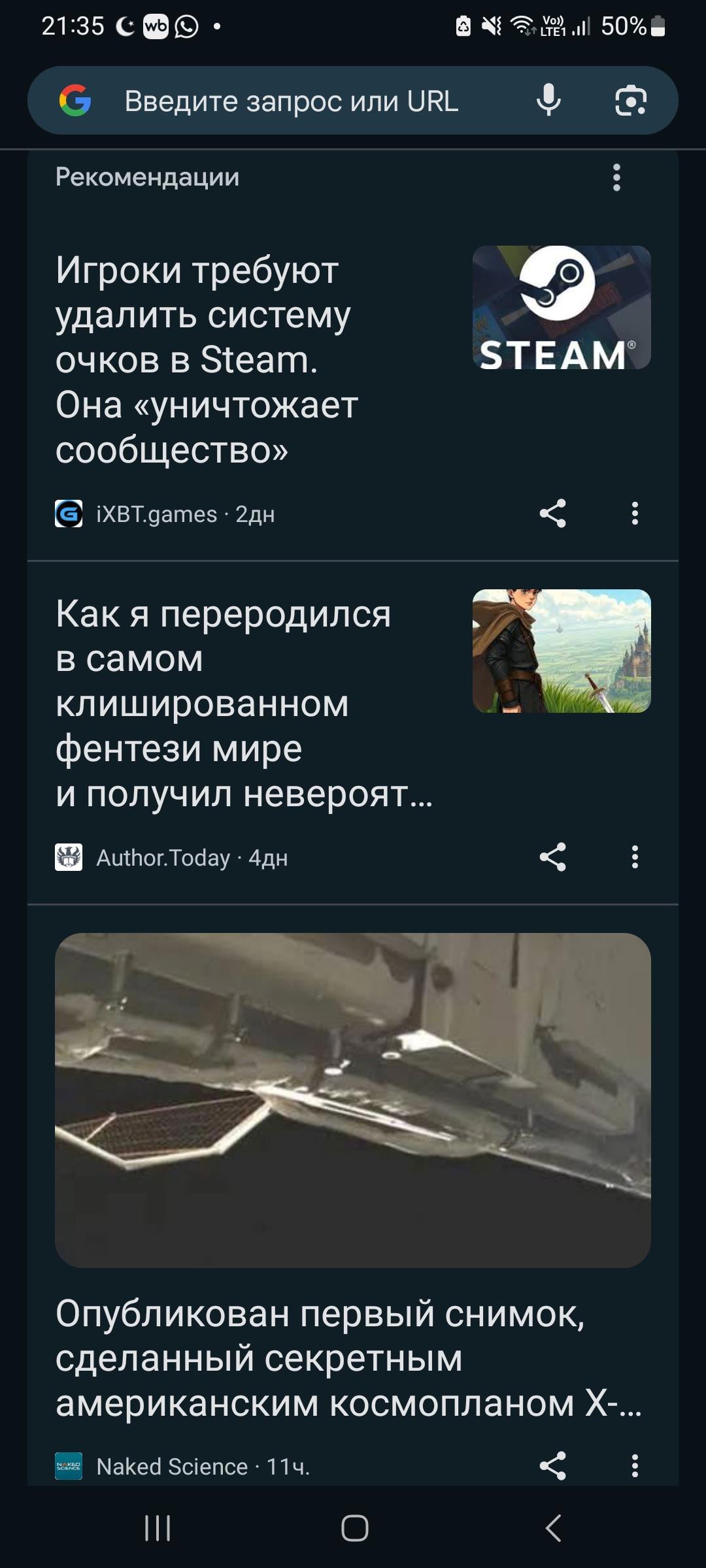
Task: Open more options for the Naked Science article
Action: 635,1466
